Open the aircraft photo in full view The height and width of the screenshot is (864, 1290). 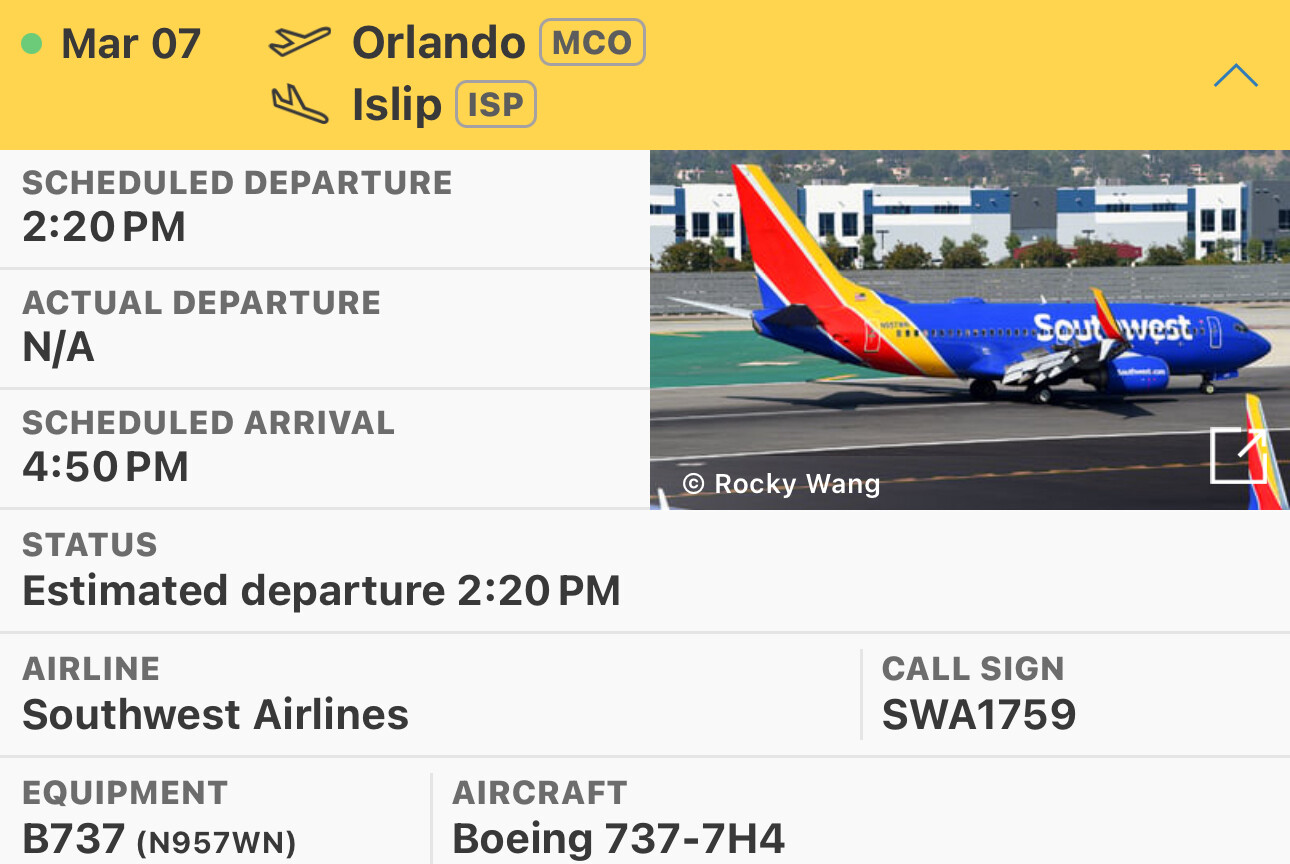point(1237,456)
